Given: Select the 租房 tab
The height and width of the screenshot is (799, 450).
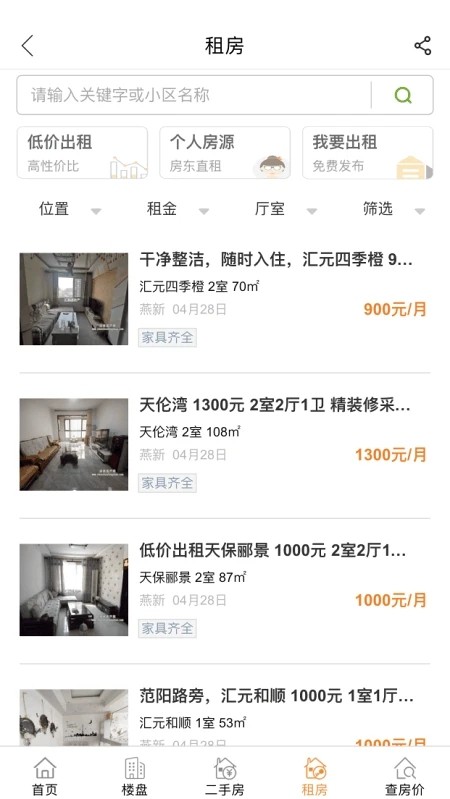Looking at the screenshot, I should [314, 776].
